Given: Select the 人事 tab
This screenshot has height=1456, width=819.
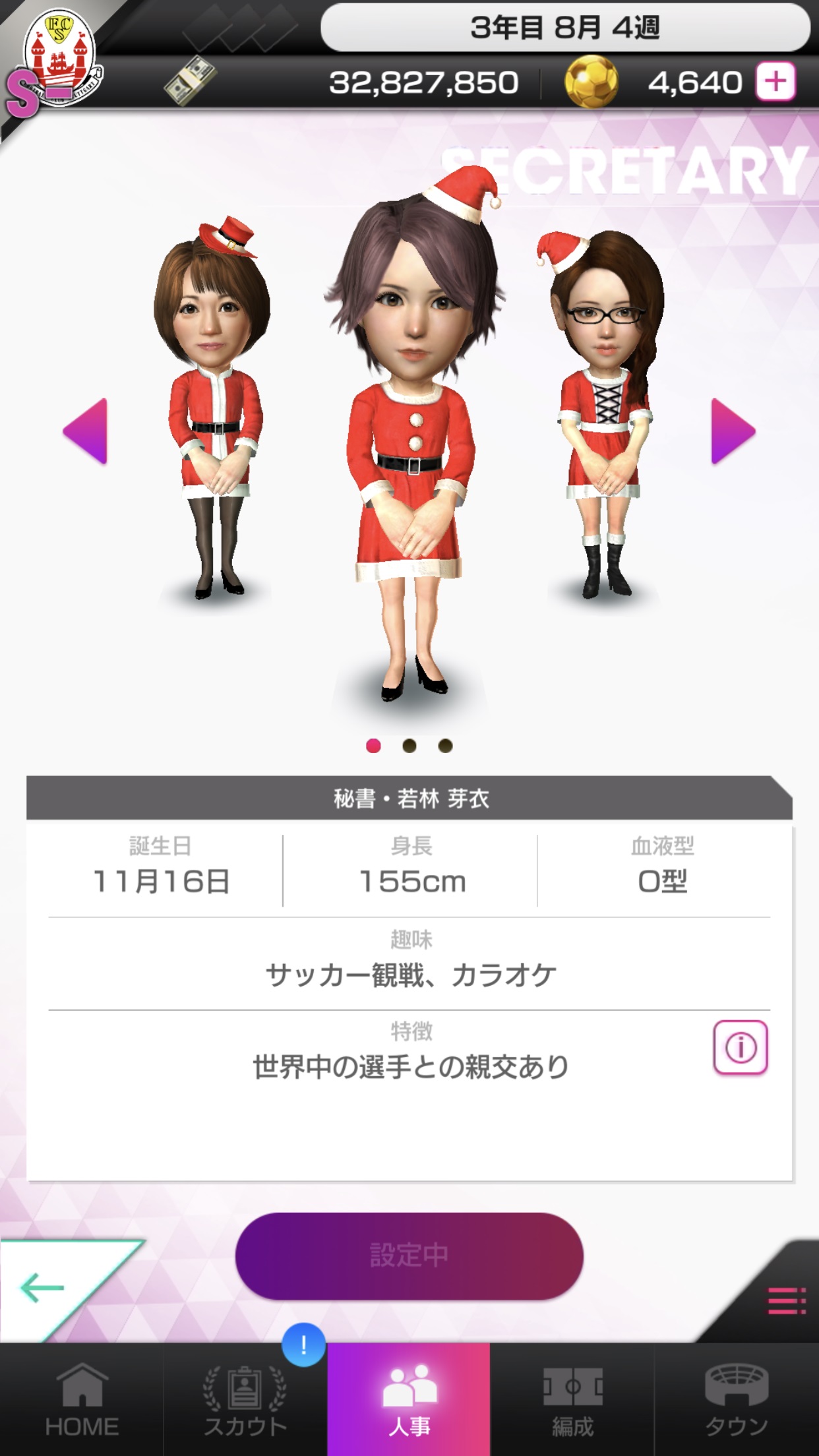Looking at the screenshot, I should pos(409,1399).
